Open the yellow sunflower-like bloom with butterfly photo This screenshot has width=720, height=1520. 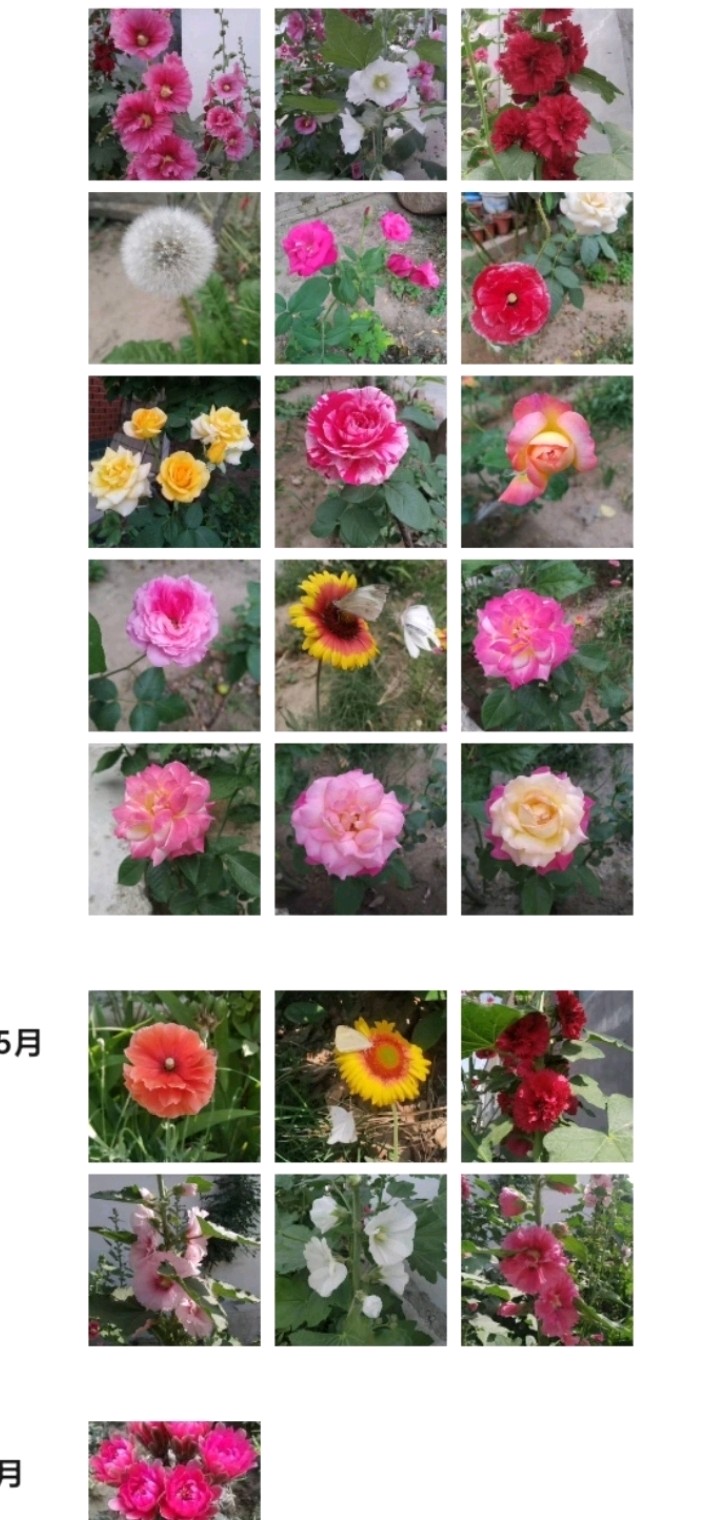point(360,1076)
